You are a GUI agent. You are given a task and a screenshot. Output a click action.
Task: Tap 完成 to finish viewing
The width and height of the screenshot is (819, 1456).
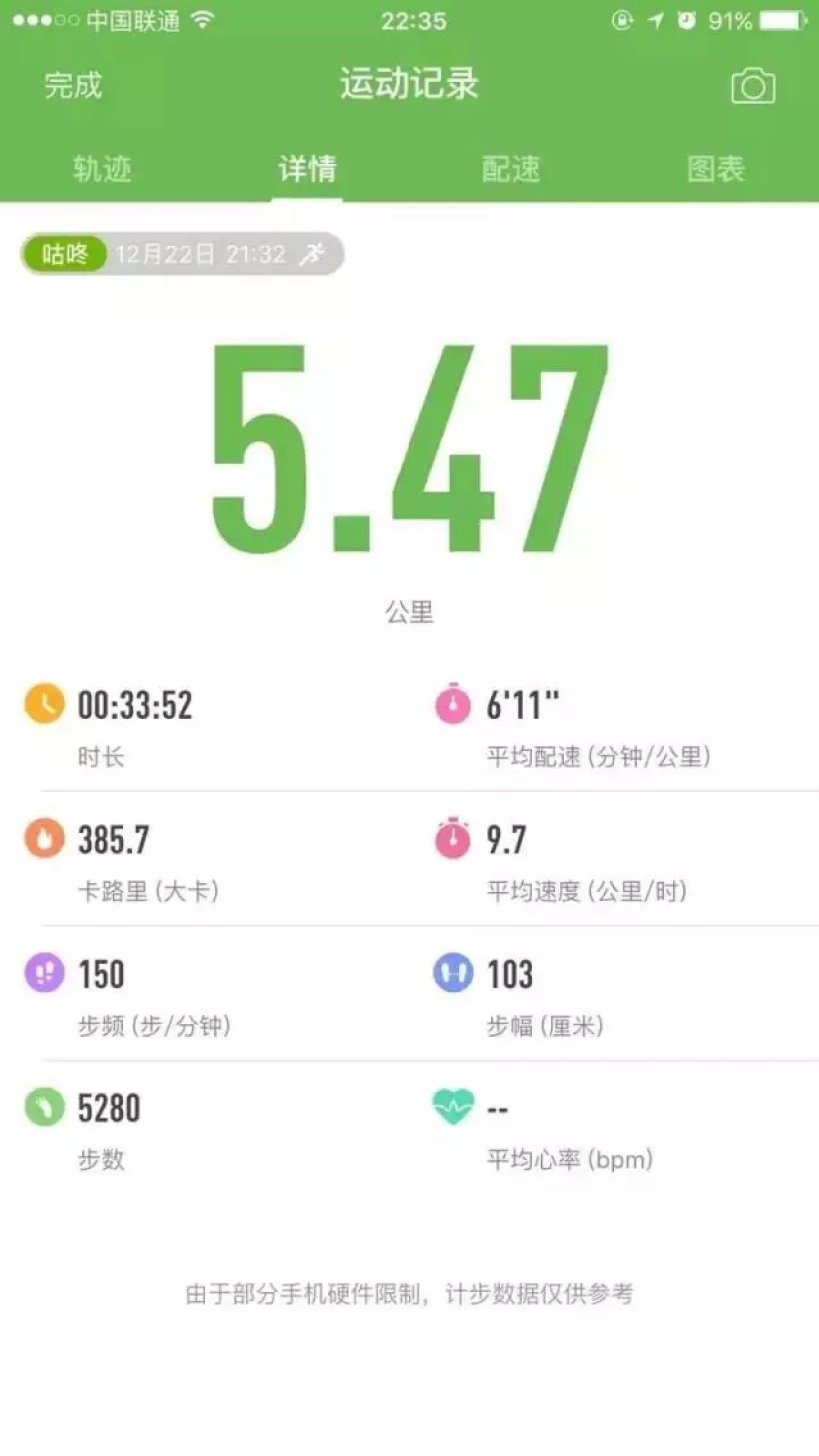73,86
